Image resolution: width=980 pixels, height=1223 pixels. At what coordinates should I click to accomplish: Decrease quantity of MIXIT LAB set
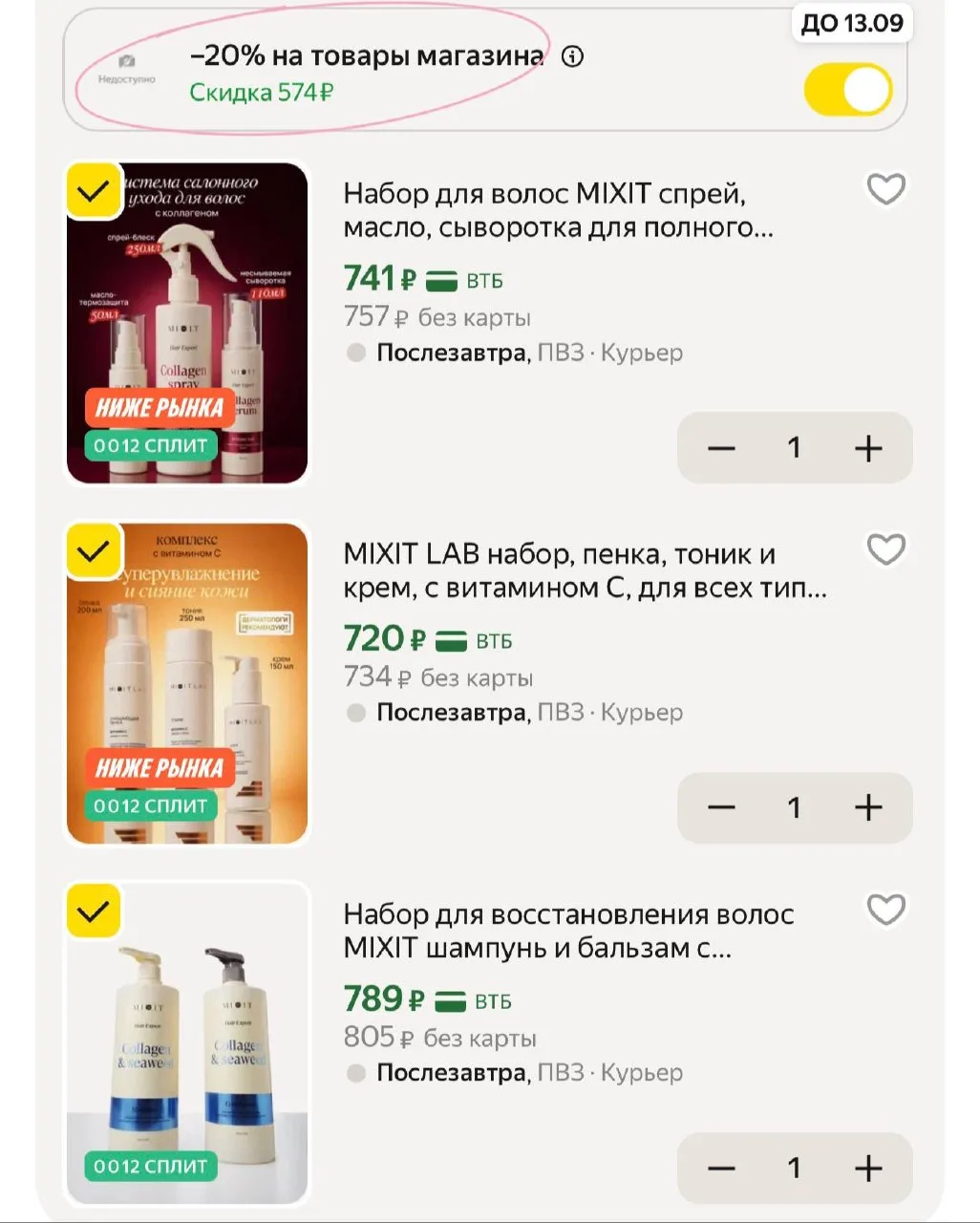pyautogui.click(x=721, y=808)
